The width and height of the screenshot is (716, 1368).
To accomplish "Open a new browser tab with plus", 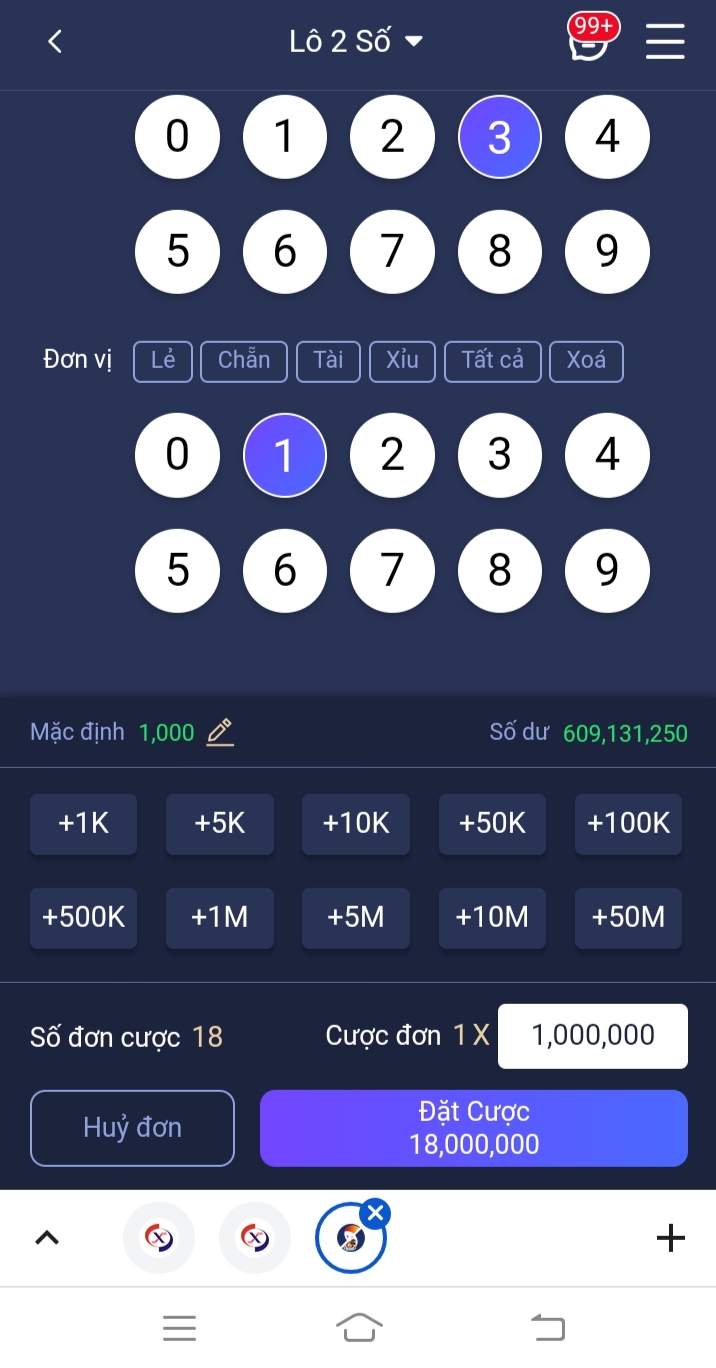I will 670,1239.
